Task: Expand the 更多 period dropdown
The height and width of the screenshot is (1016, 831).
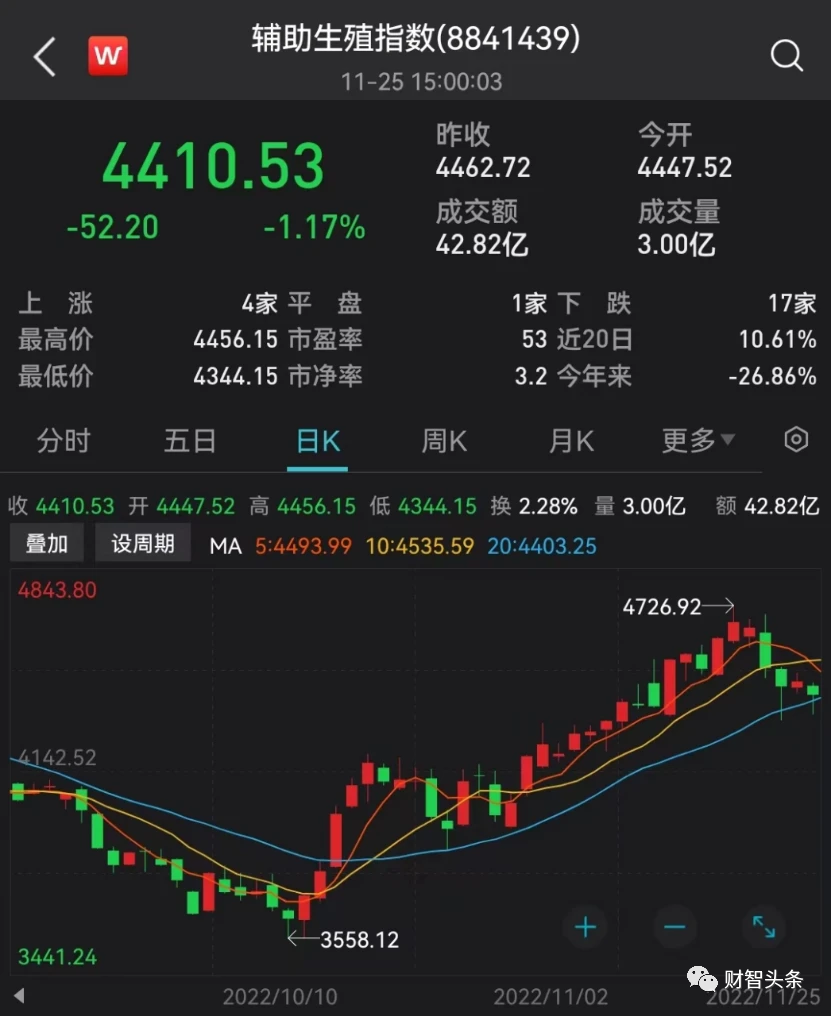Action: click(x=698, y=440)
